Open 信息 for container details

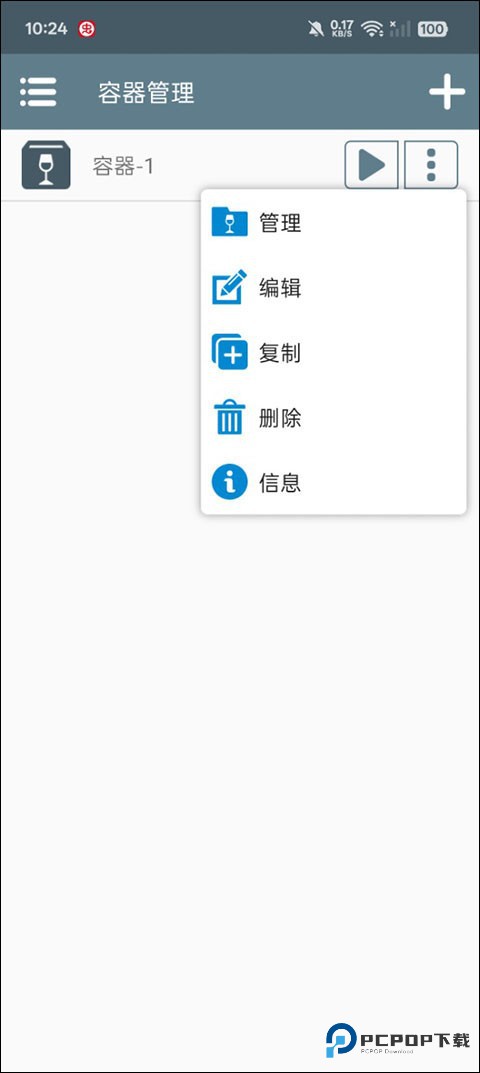[333, 483]
